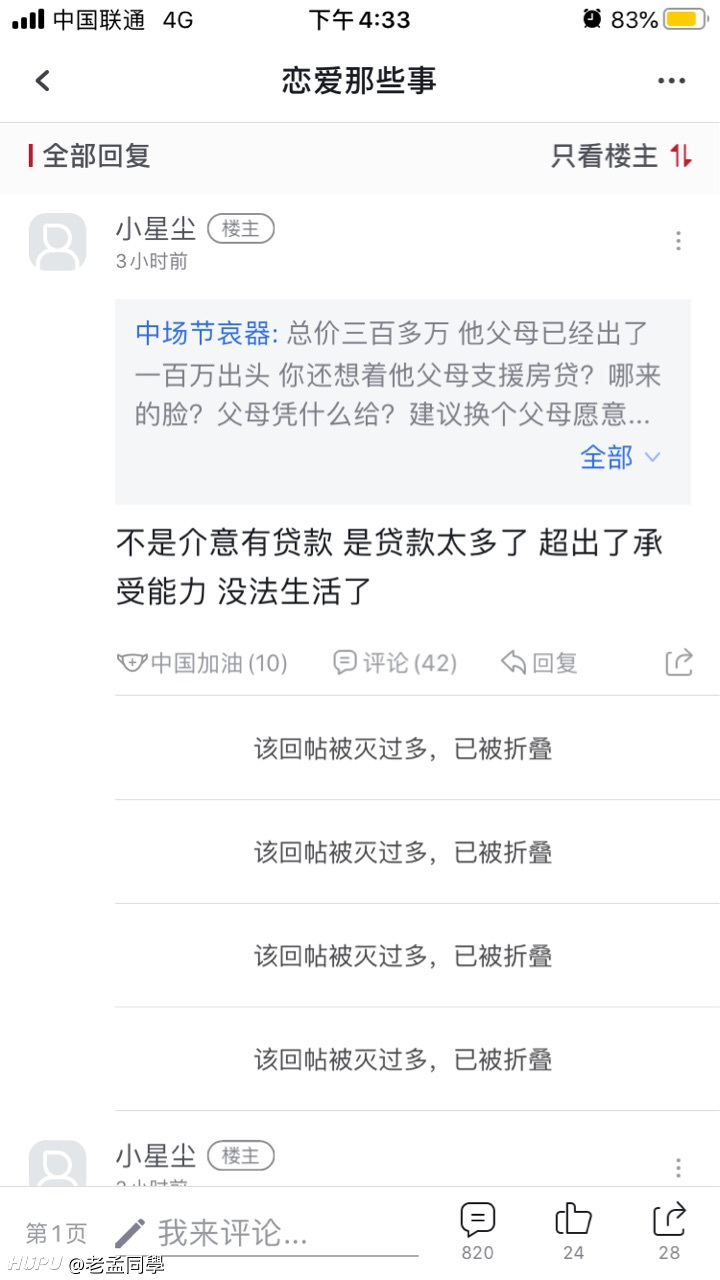Expand the quoted reply via 全部
The height and width of the screenshot is (1280, 720).
pyautogui.click(x=620, y=458)
